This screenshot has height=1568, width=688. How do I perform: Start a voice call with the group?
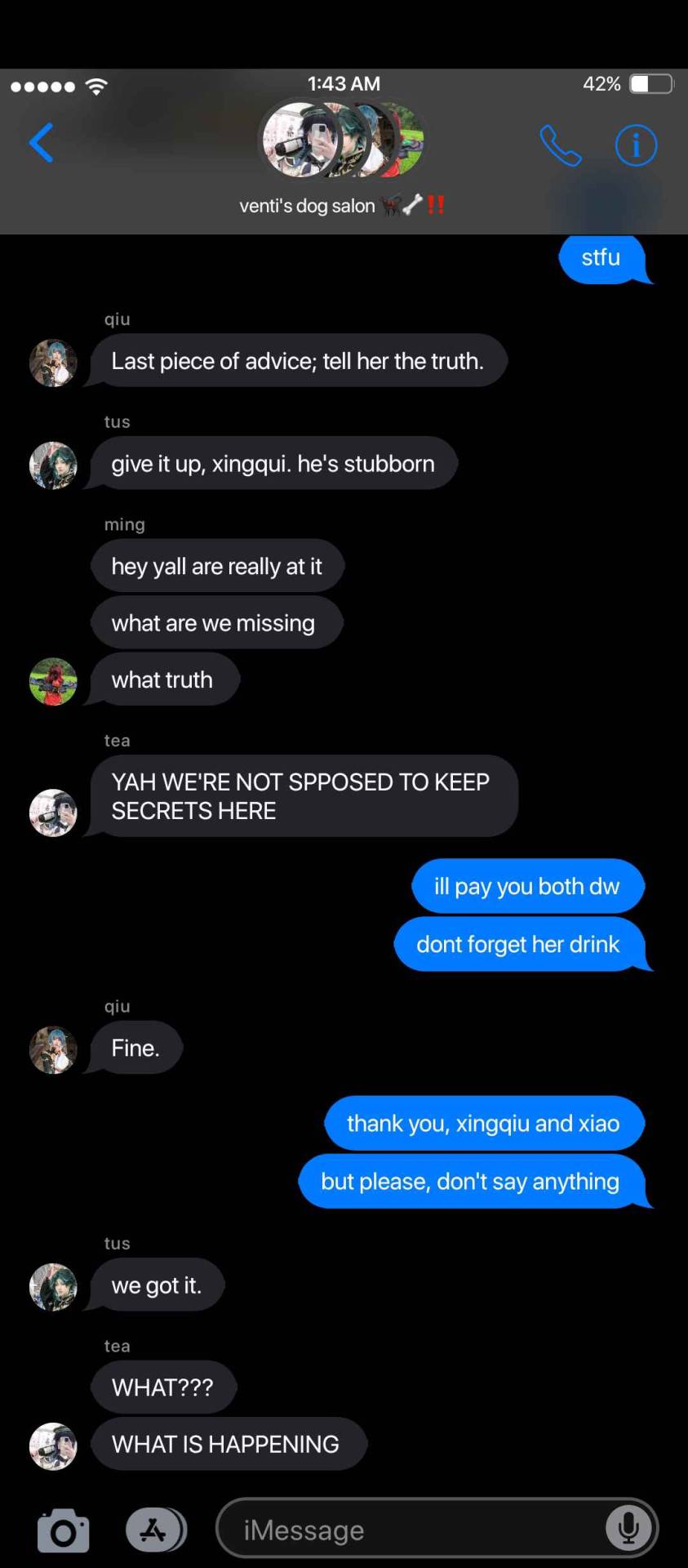(x=561, y=145)
